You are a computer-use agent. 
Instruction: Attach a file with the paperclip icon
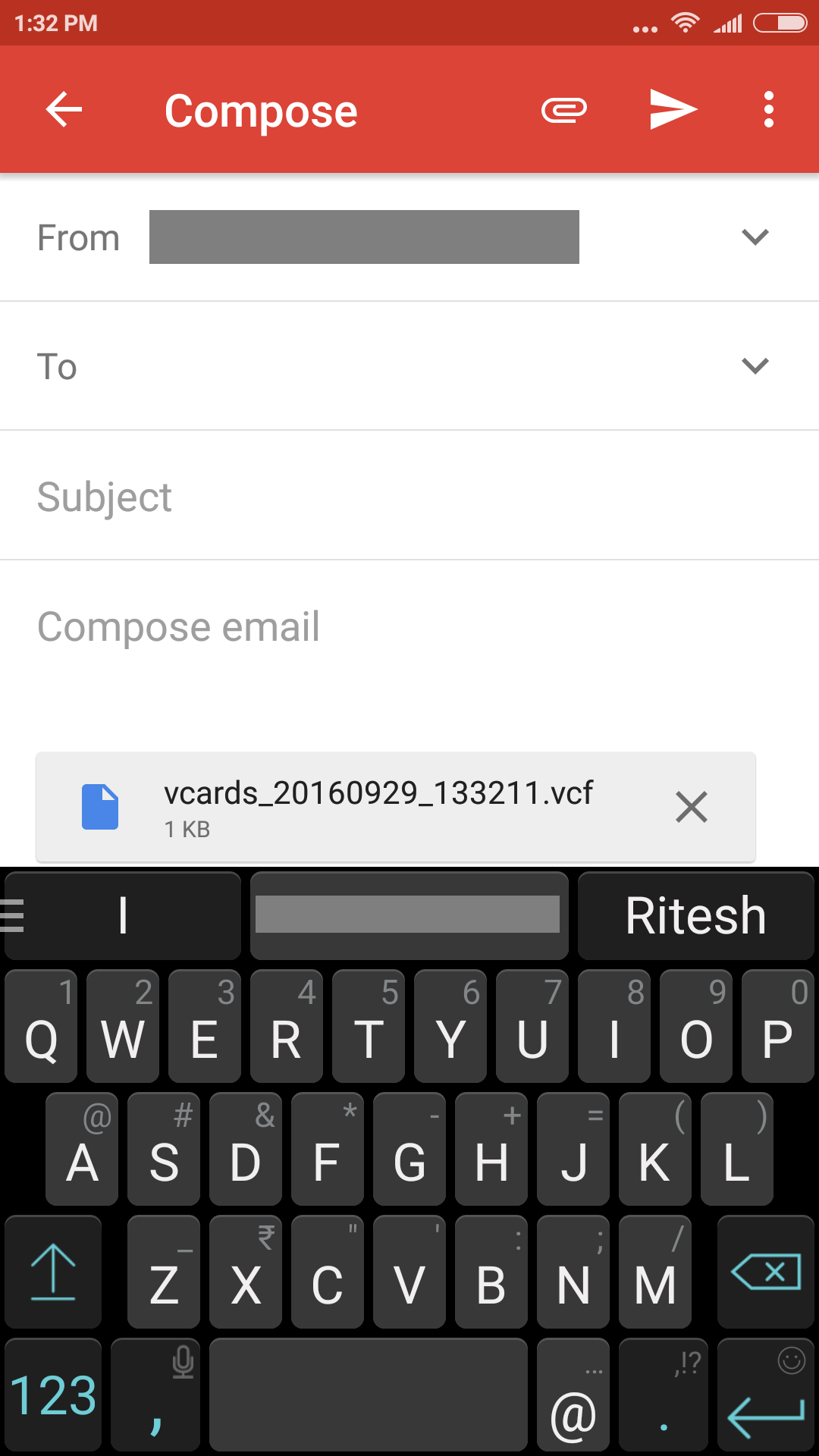(564, 110)
